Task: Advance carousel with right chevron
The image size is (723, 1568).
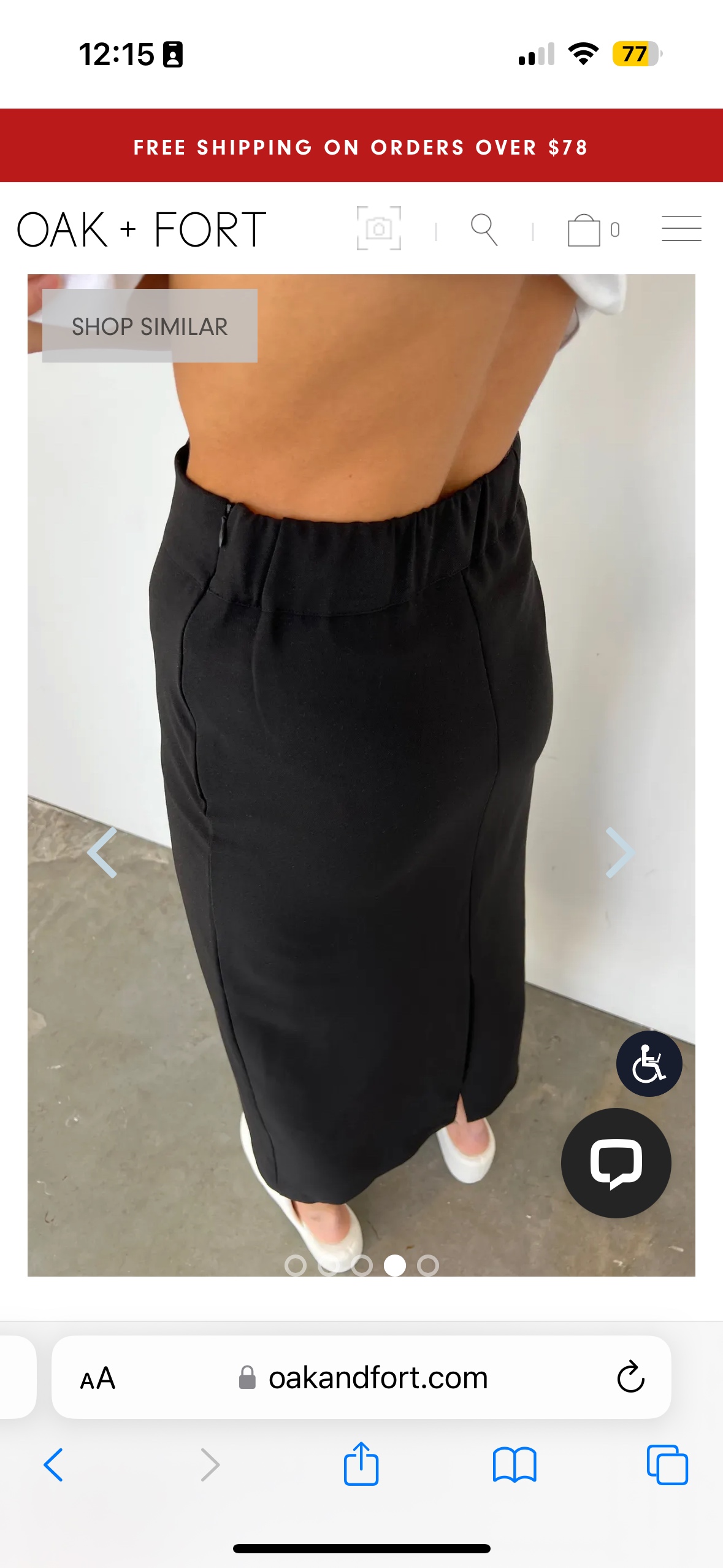Action: (619, 852)
